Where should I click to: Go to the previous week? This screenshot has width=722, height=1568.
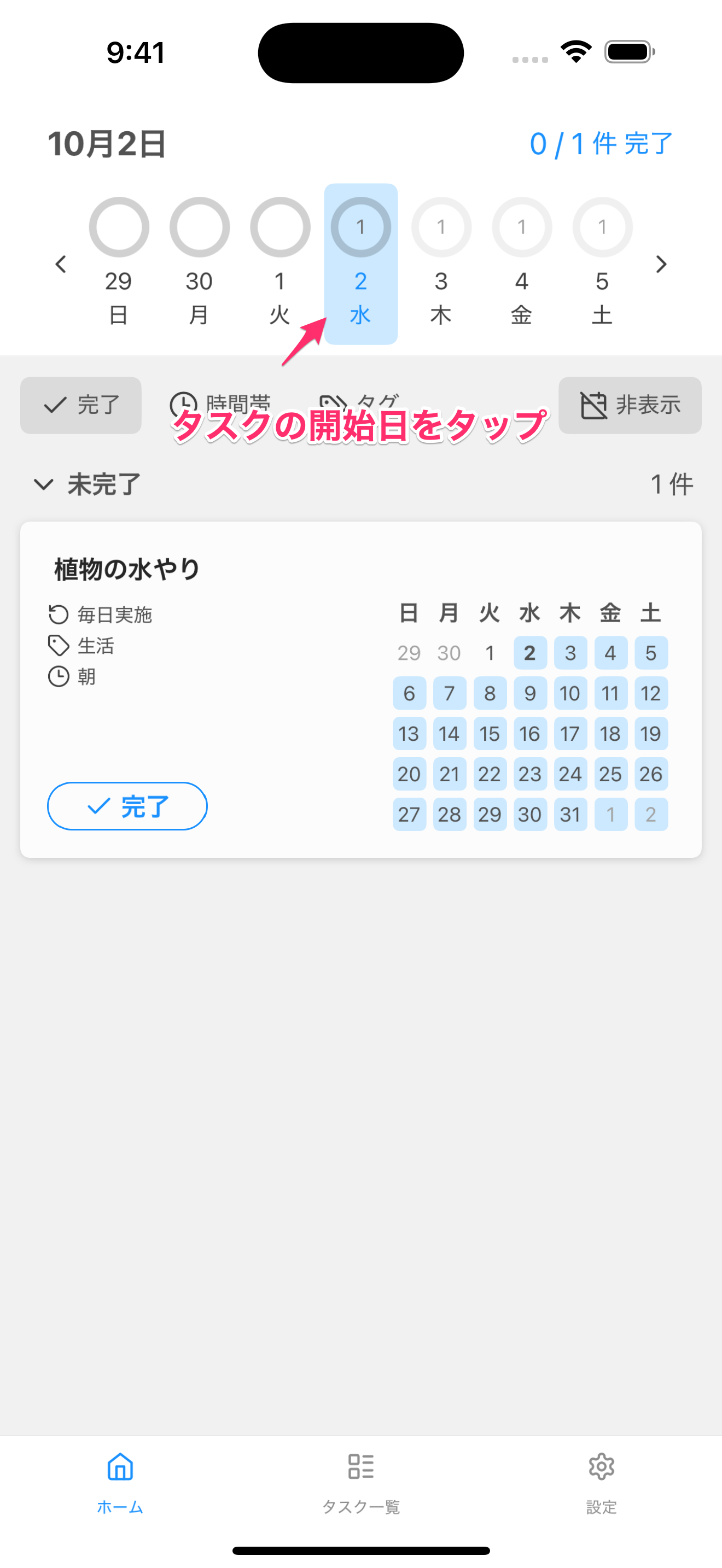[60, 264]
